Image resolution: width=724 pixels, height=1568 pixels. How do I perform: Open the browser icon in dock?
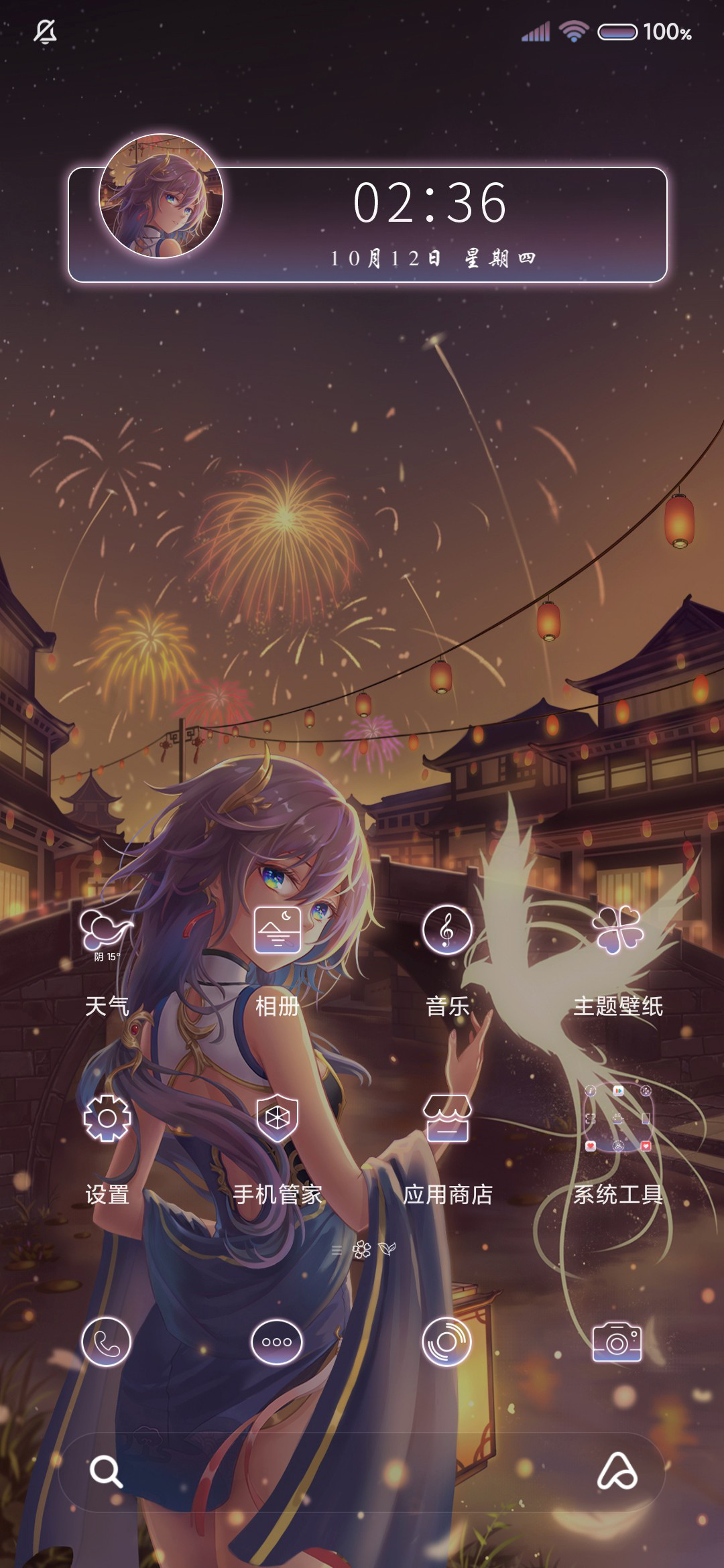447,1342
